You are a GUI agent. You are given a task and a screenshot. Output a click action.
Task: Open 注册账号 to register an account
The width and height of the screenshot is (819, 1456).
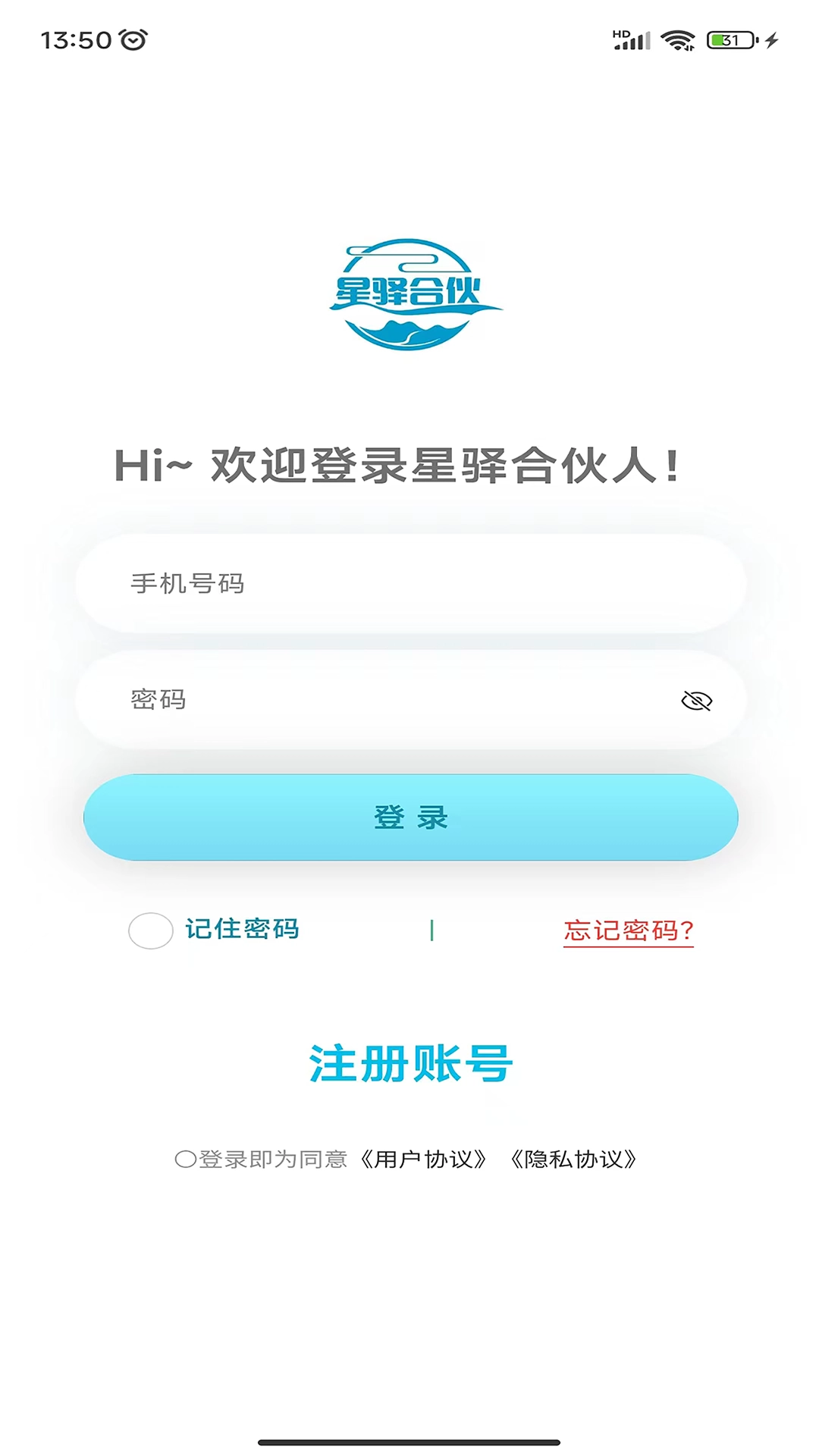click(410, 1063)
